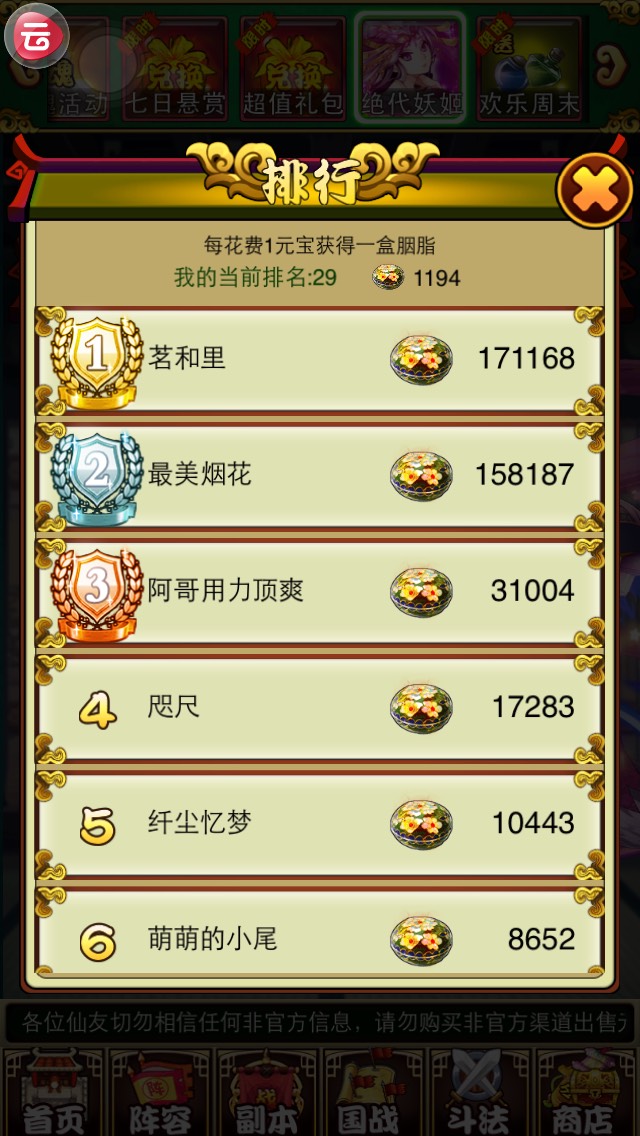This screenshot has height=1136, width=640.
Task: View third ranked player 阿哥用力顶爽
Action: tap(320, 591)
